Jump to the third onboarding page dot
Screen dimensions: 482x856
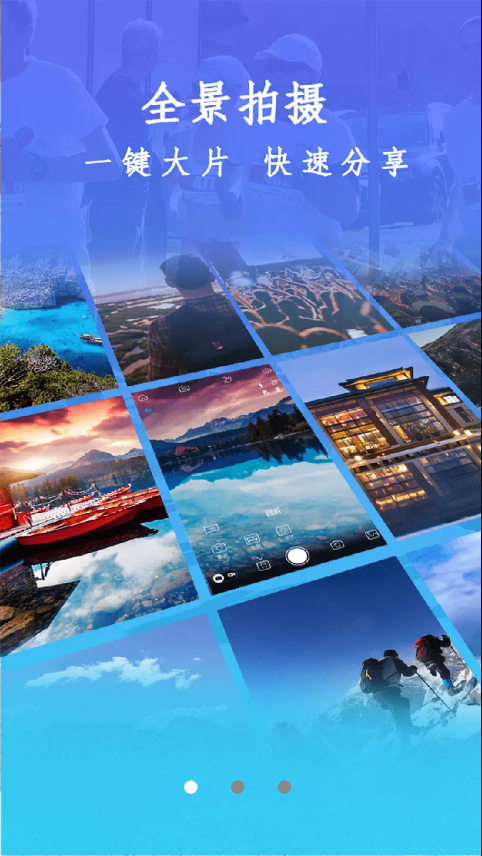point(284,787)
